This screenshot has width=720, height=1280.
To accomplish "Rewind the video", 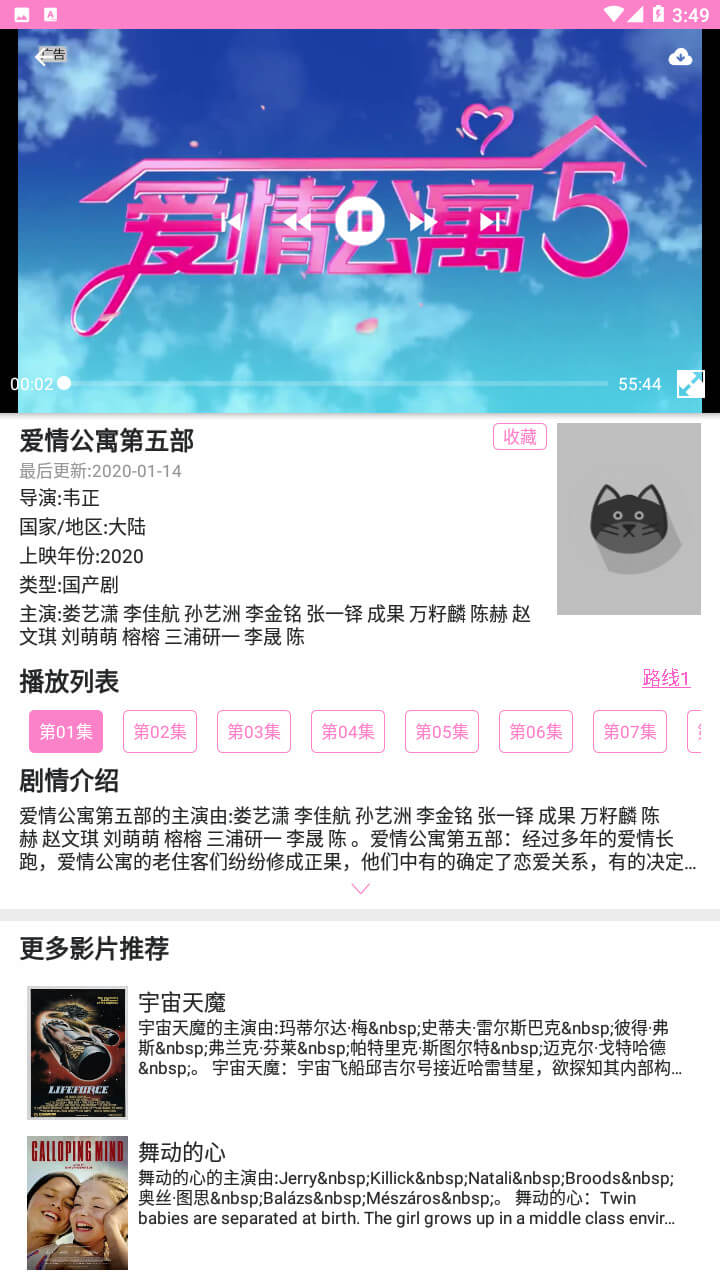I will pos(297,221).
